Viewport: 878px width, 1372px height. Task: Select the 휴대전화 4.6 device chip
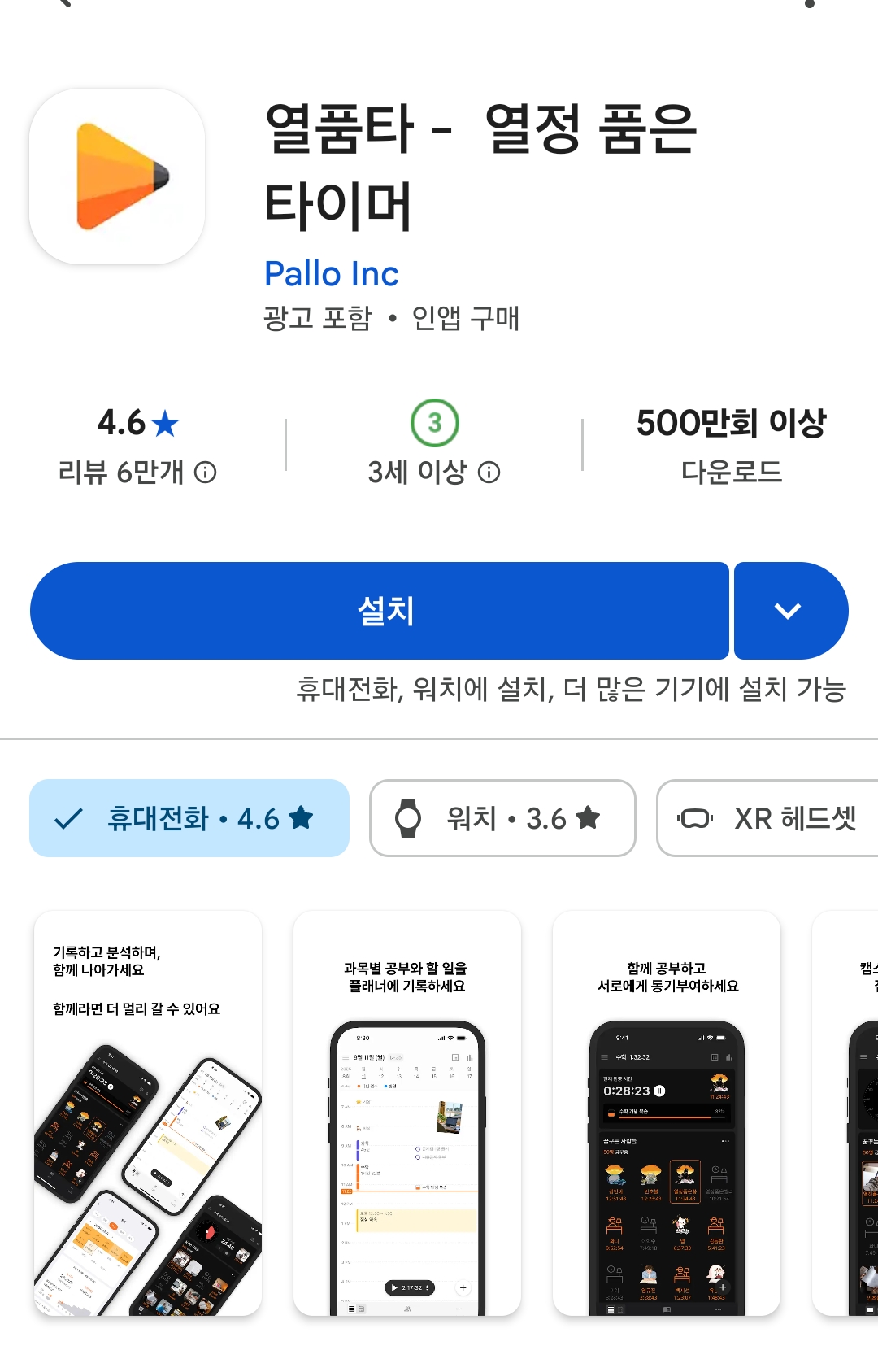189,818
